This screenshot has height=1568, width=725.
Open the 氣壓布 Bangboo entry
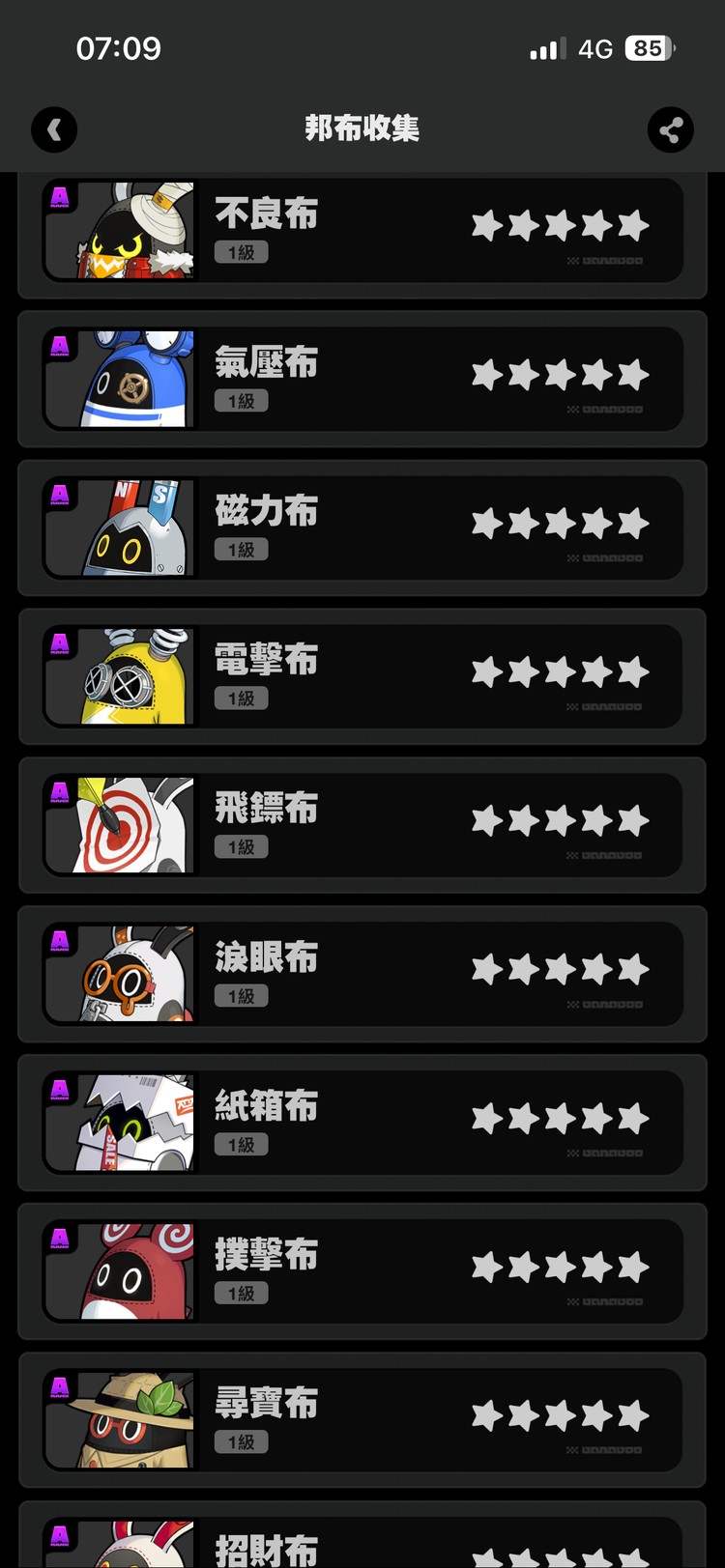pos(362,379)
